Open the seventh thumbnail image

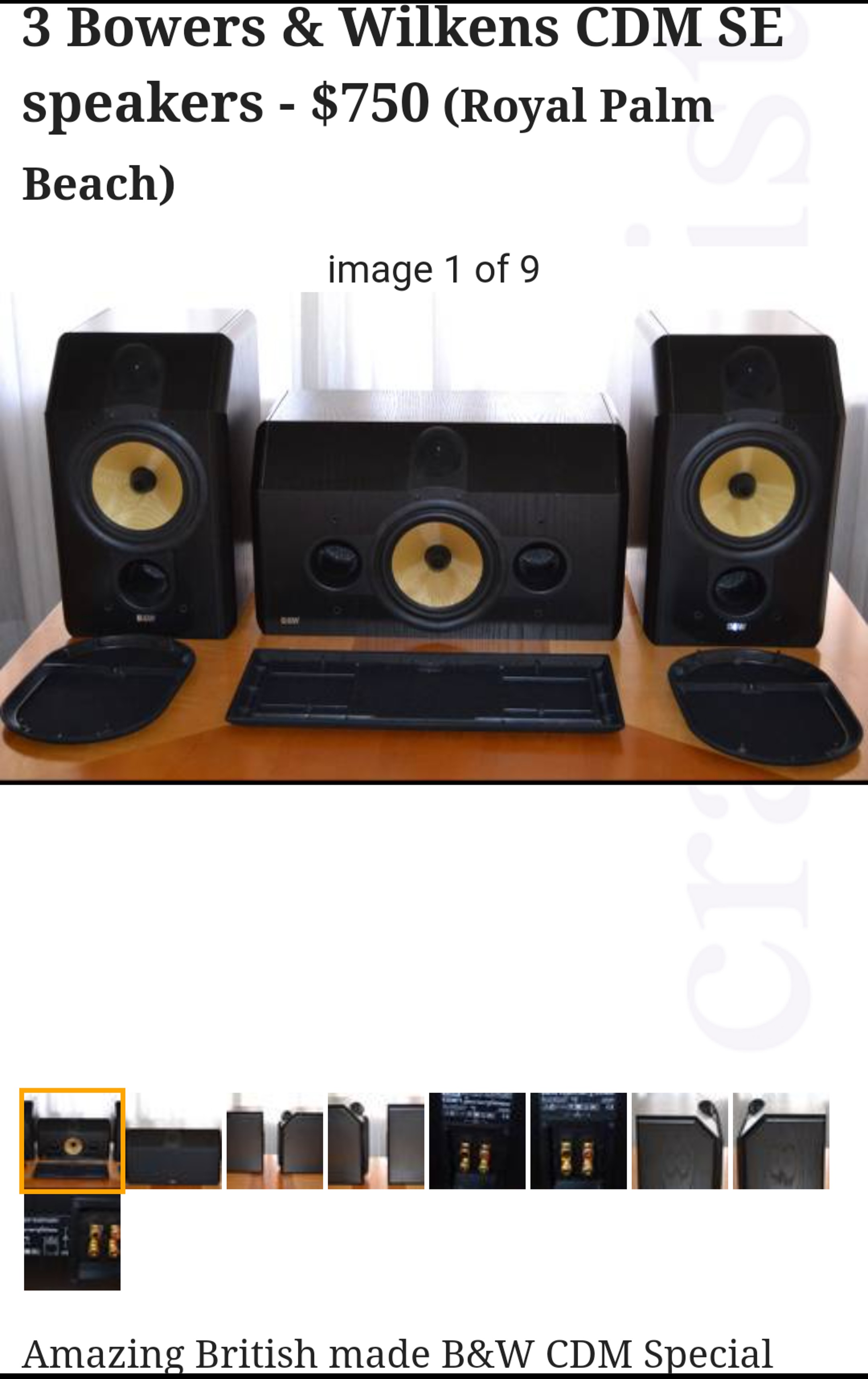coord(680,1140)
